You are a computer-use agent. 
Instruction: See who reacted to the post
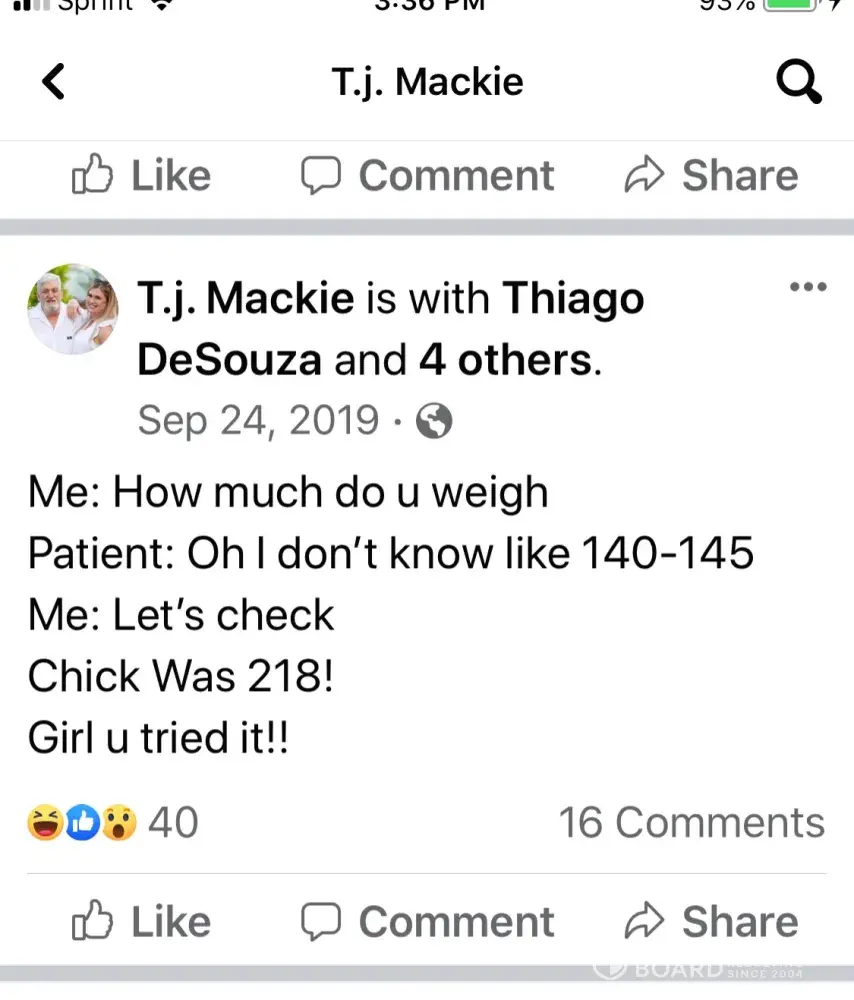(x=112, y=822)
